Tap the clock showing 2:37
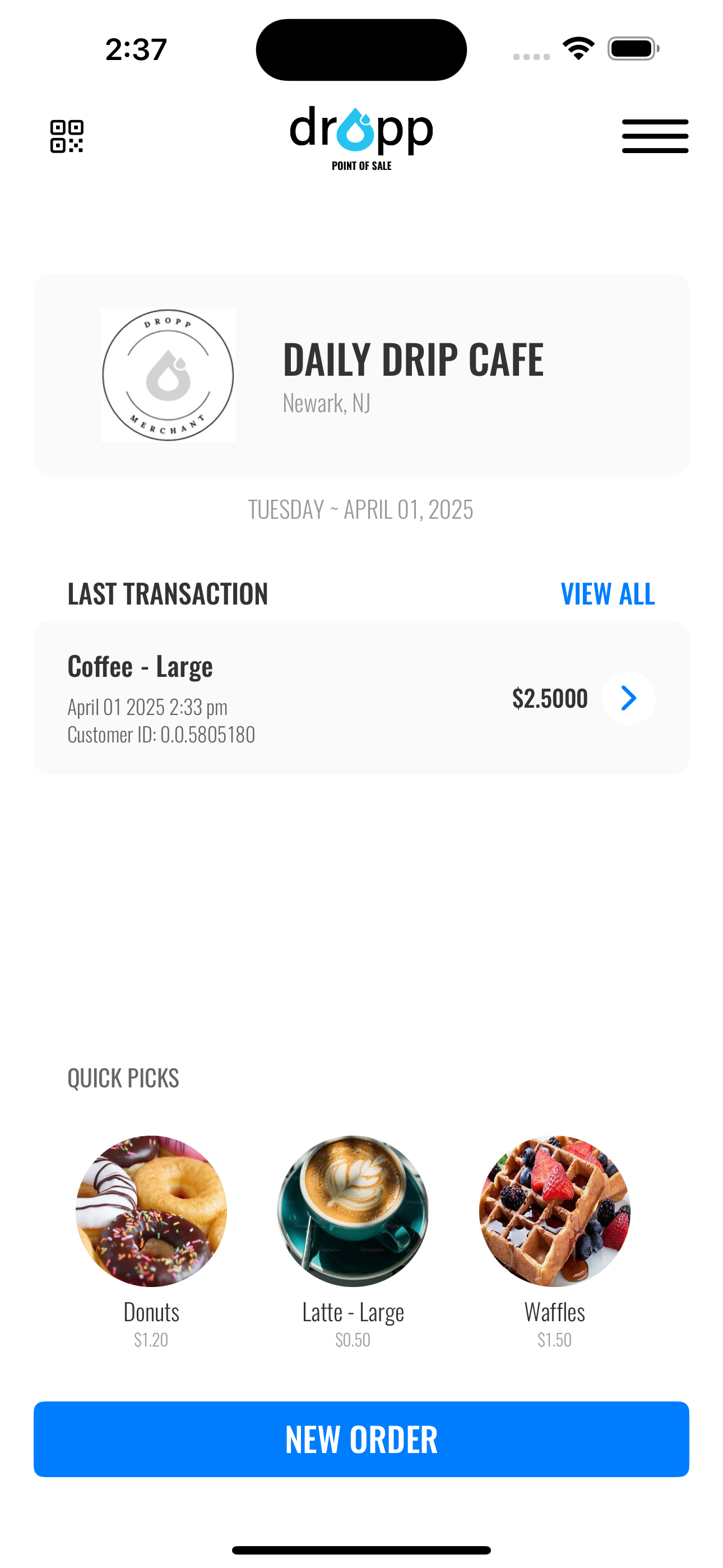The width and height of the screenshot is (723, 1568). click(135, 50)
